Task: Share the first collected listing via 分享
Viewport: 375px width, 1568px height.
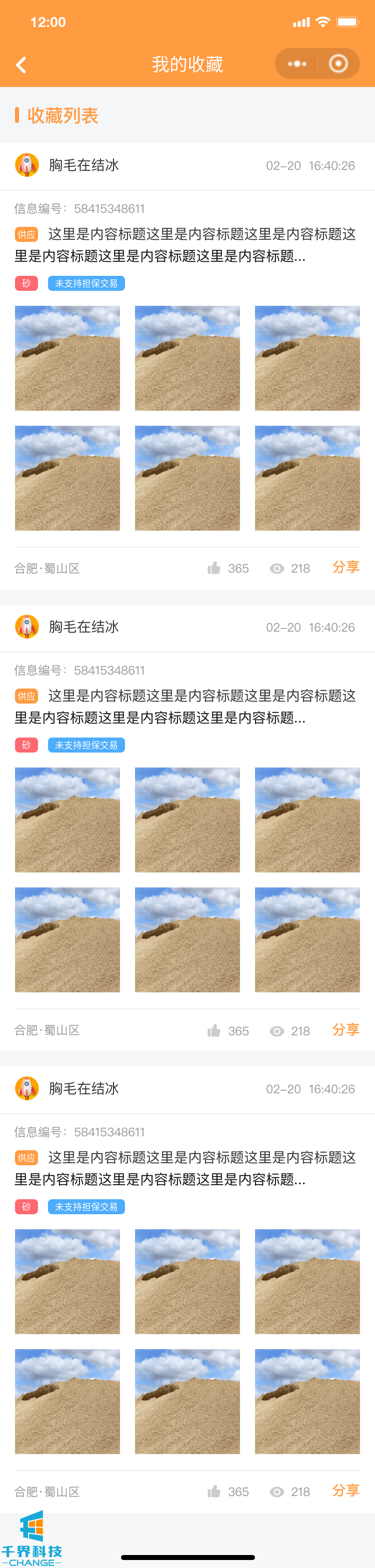Action: click(x=345, y=567)
